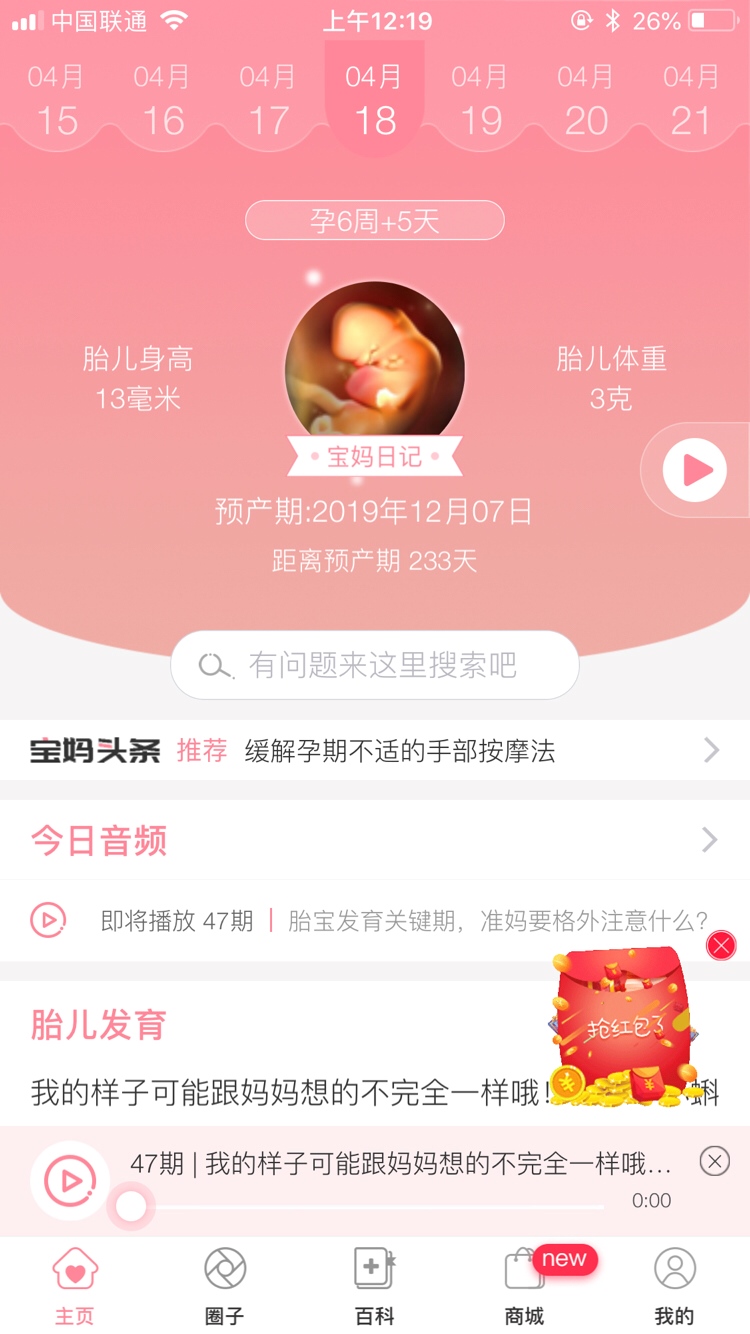Select the date 04月 19
Viewport: 750px width, 1334px height.
[x=481, y=102]
